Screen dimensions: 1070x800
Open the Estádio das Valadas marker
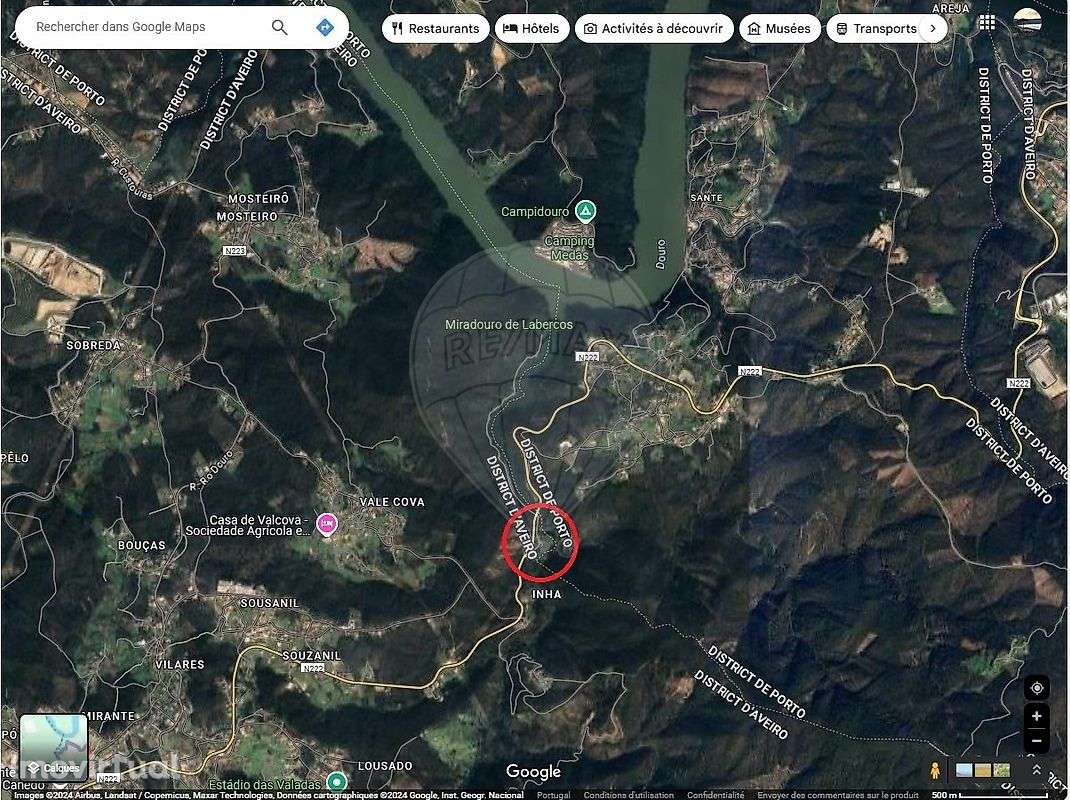337,782
